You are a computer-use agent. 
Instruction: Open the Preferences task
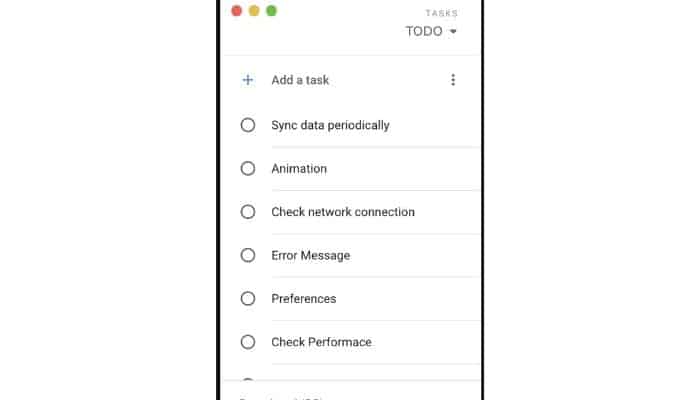[303, 298]
